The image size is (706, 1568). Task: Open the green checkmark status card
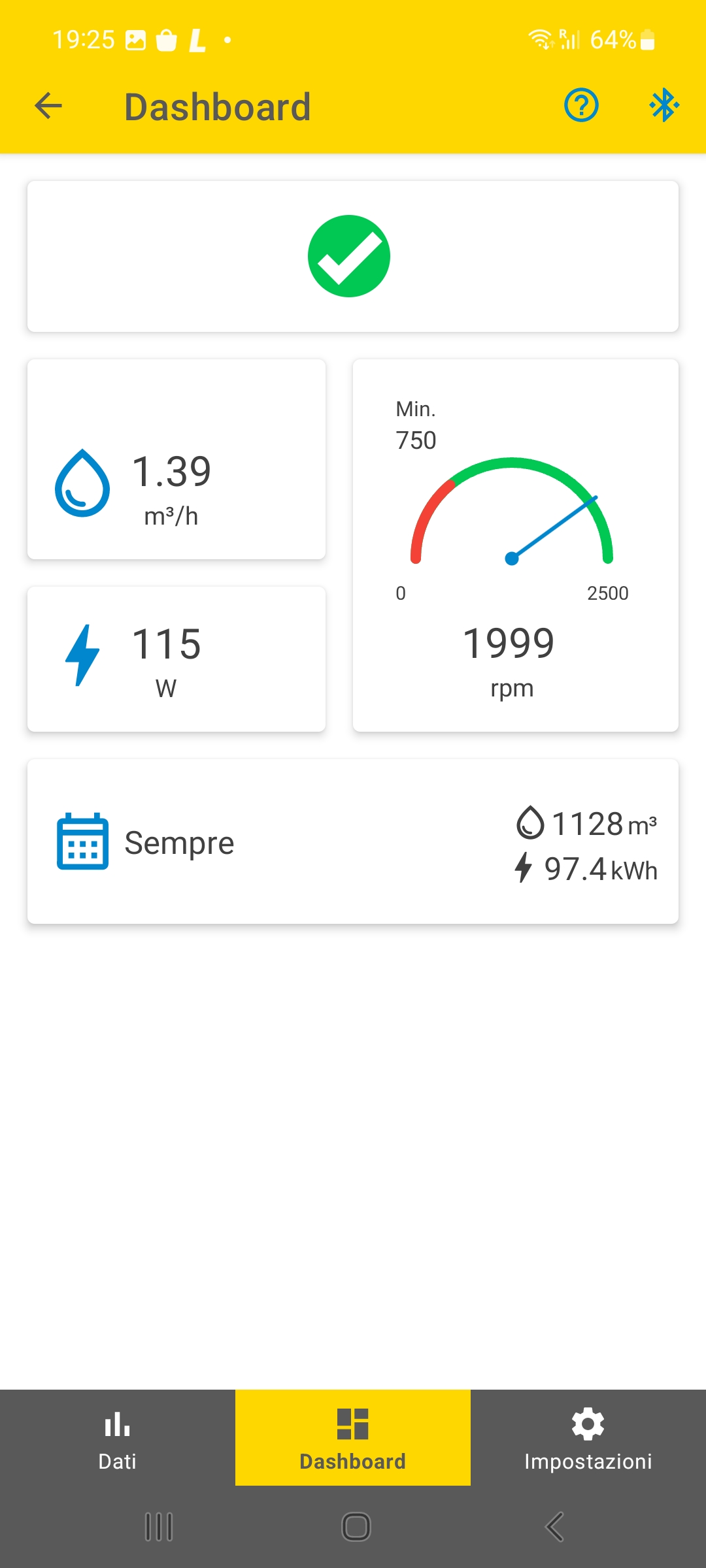[x=353, y=257]
